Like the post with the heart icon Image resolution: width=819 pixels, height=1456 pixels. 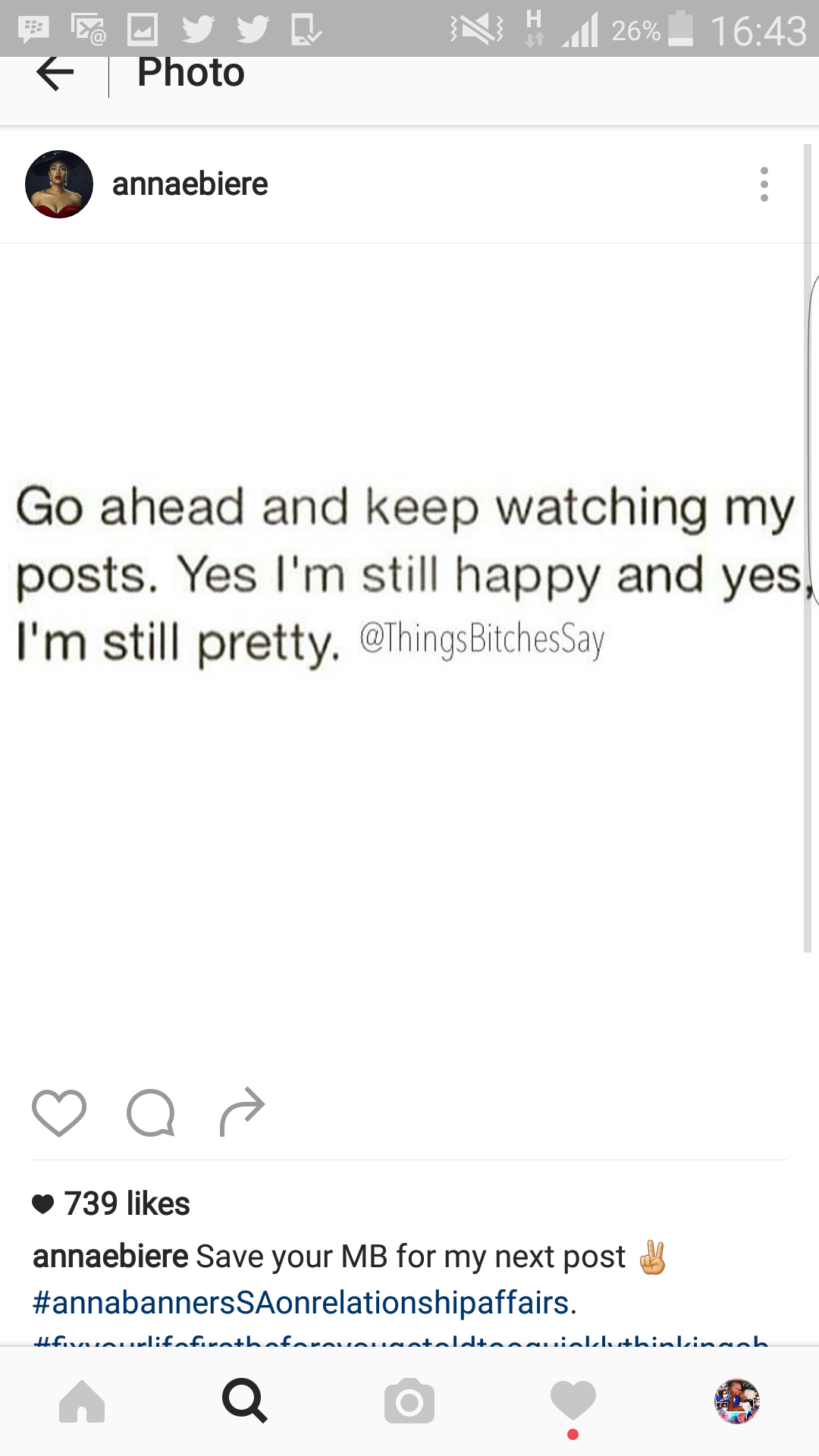click(59, 1112)
